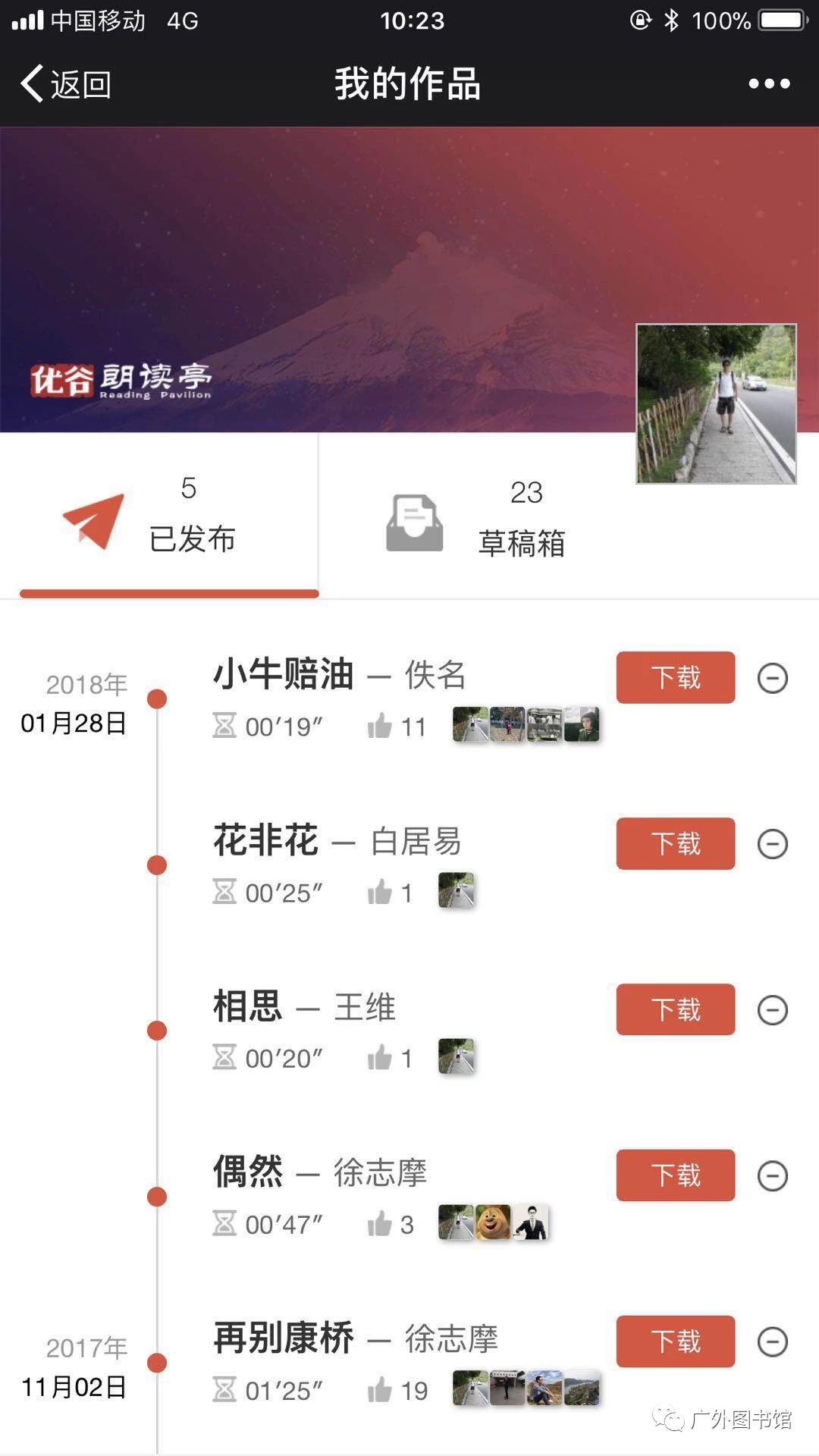Click the thumbs-up icon for 再别康桥

point(380,1389)
